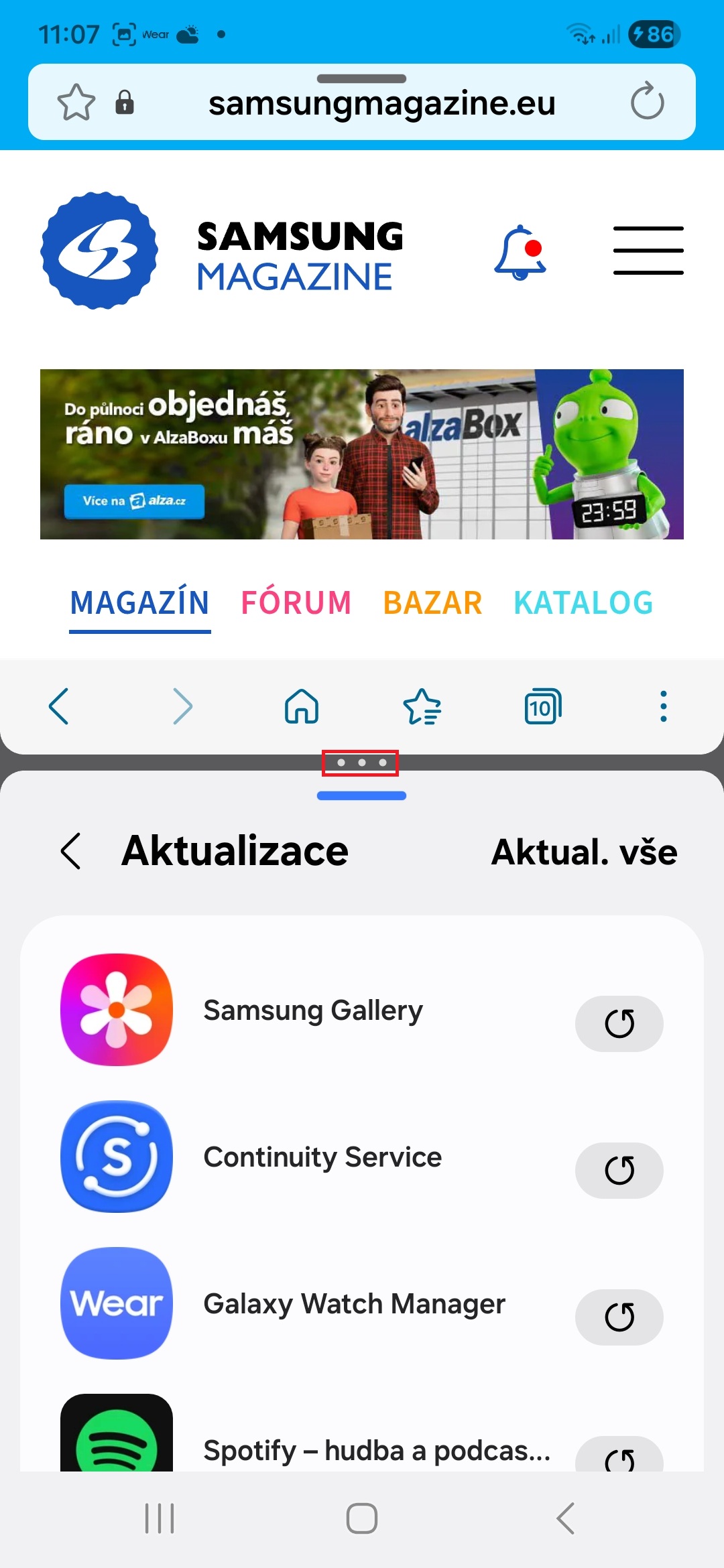Open the notifications bell on Samsung Magazine
724x1568 pixels.
(x=520, y=252)
